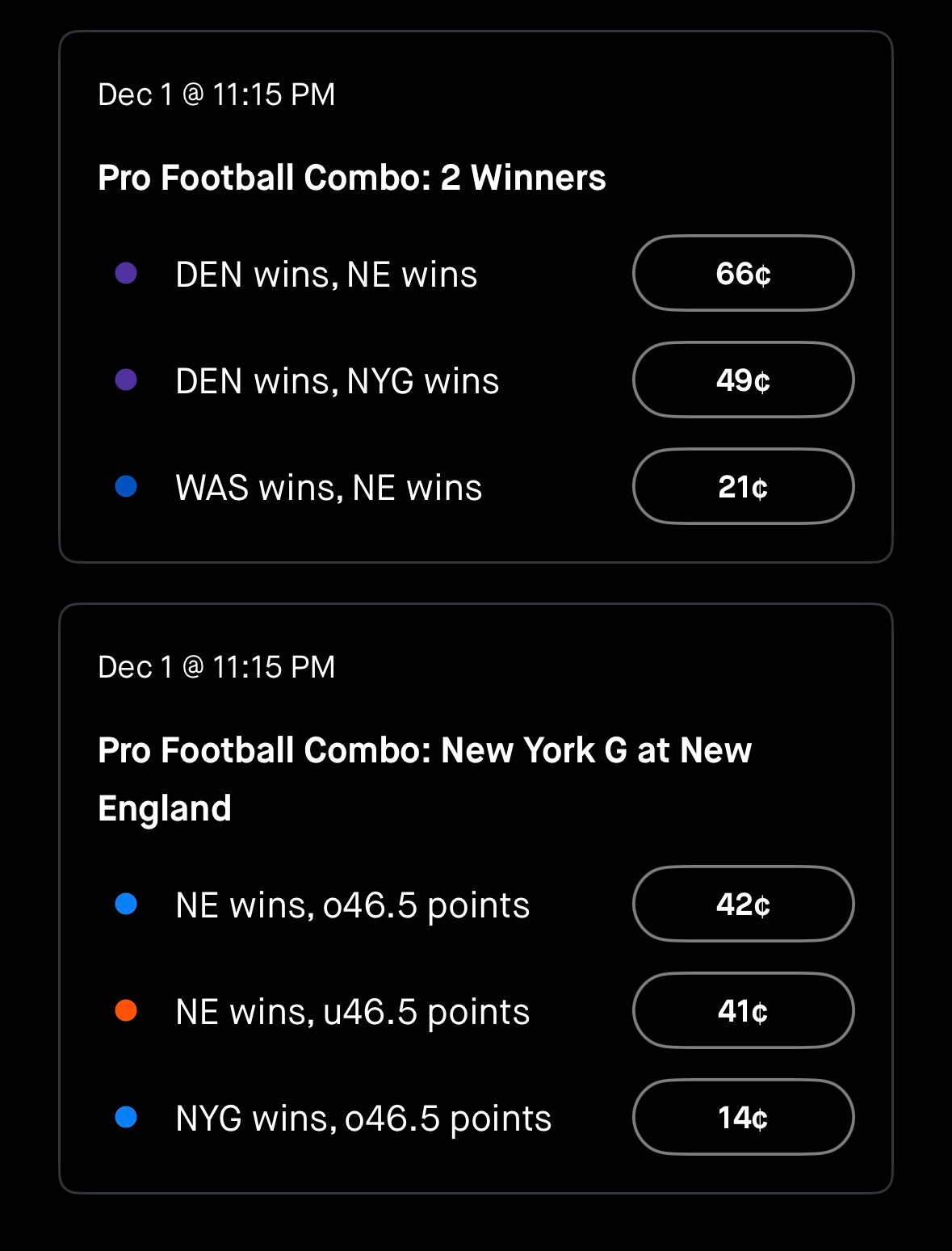Choose the 21¢ WAS and NE wins option
The height and width of the screenshot is (1251, 952).
point(743,487)
